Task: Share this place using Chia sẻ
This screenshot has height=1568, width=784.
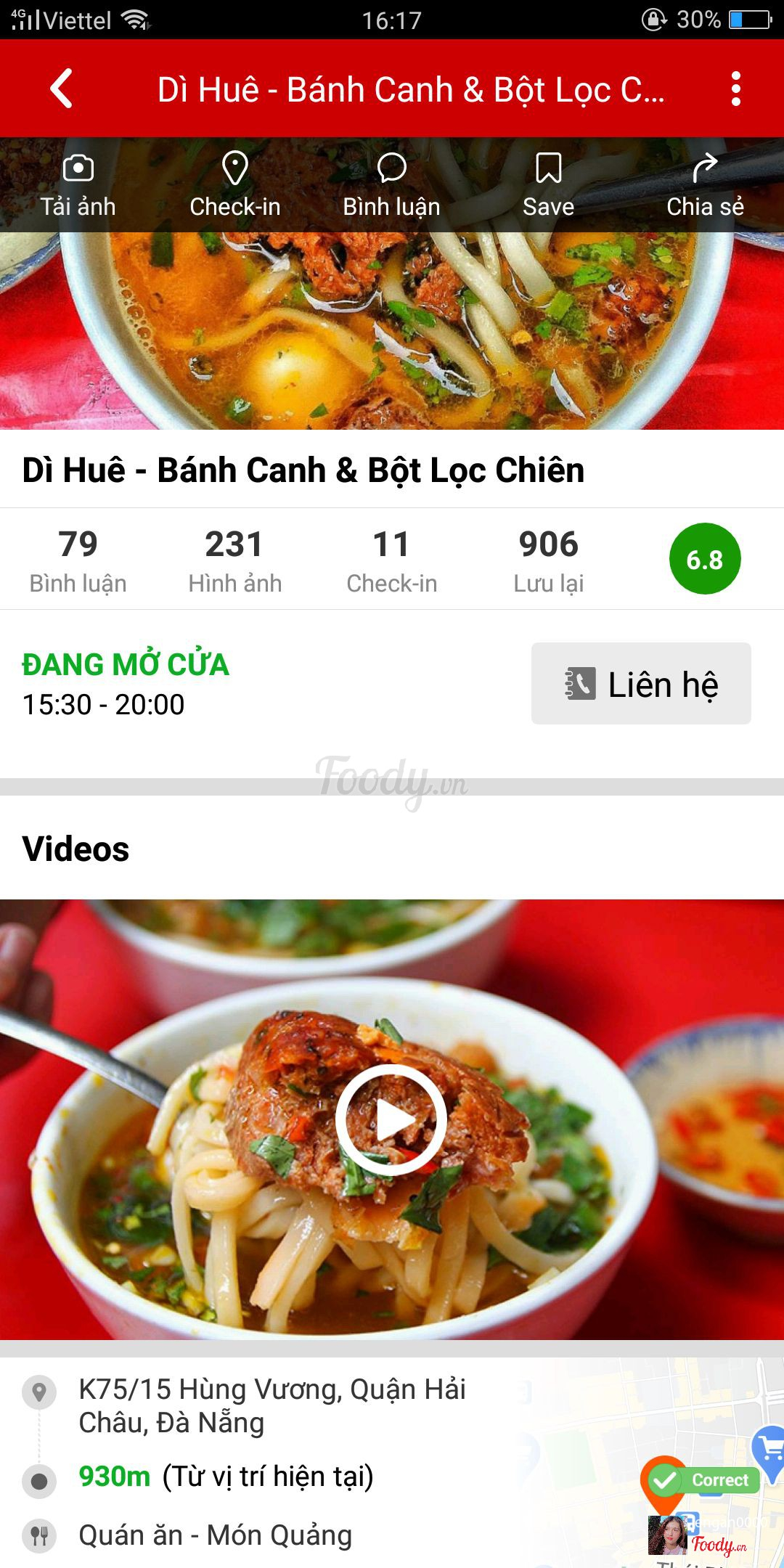Action: tap(705, 186)
